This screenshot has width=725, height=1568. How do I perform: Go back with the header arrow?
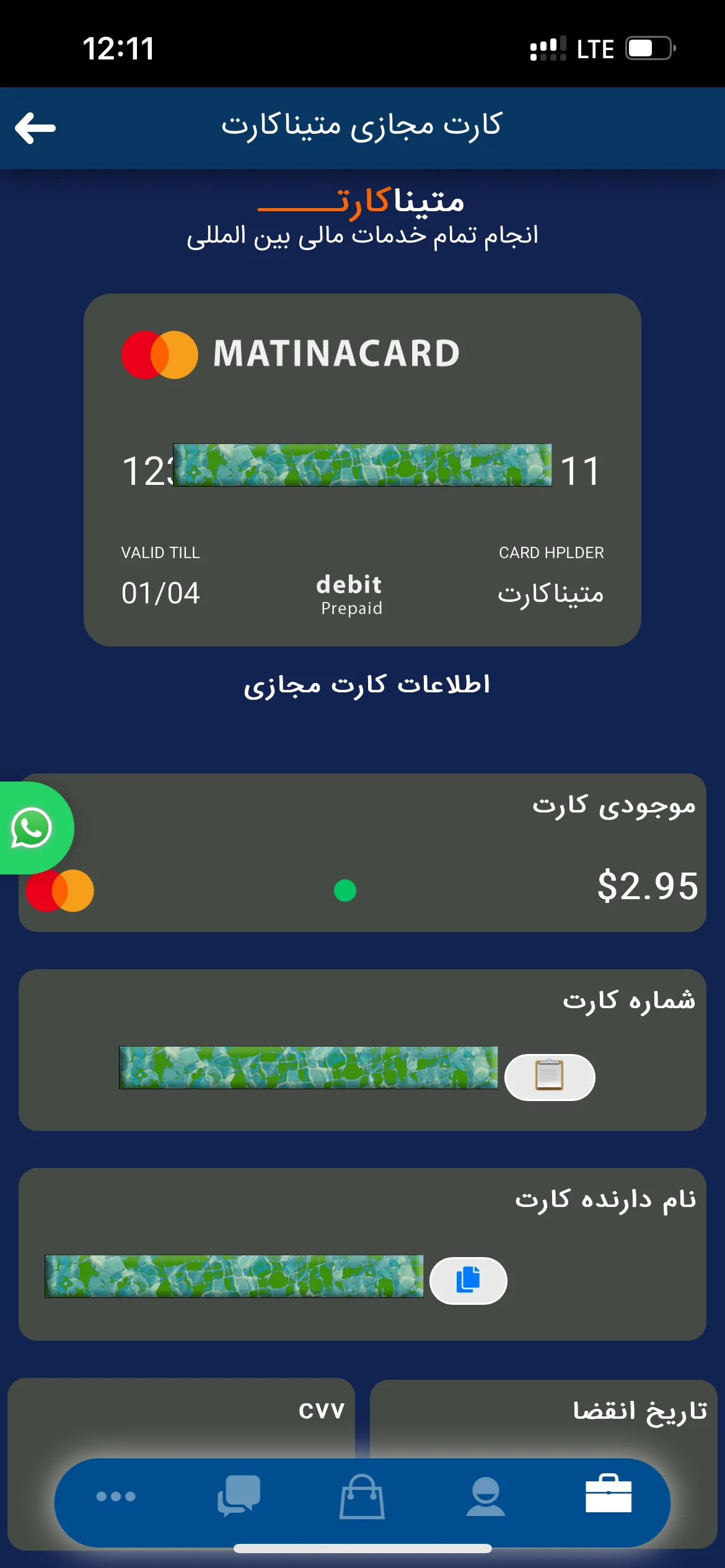click(x=35, y=128)
